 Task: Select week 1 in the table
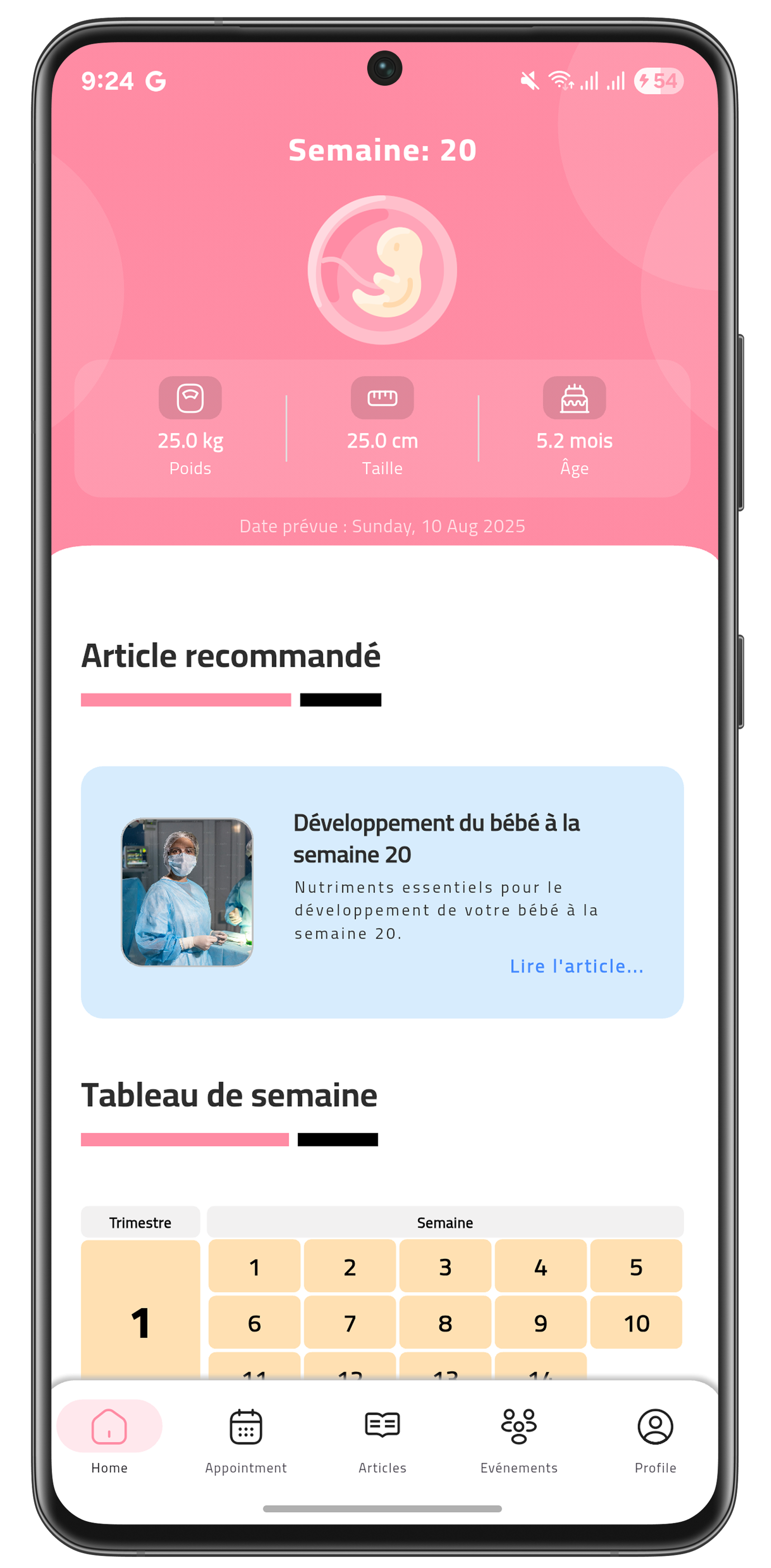(254, 1267)
